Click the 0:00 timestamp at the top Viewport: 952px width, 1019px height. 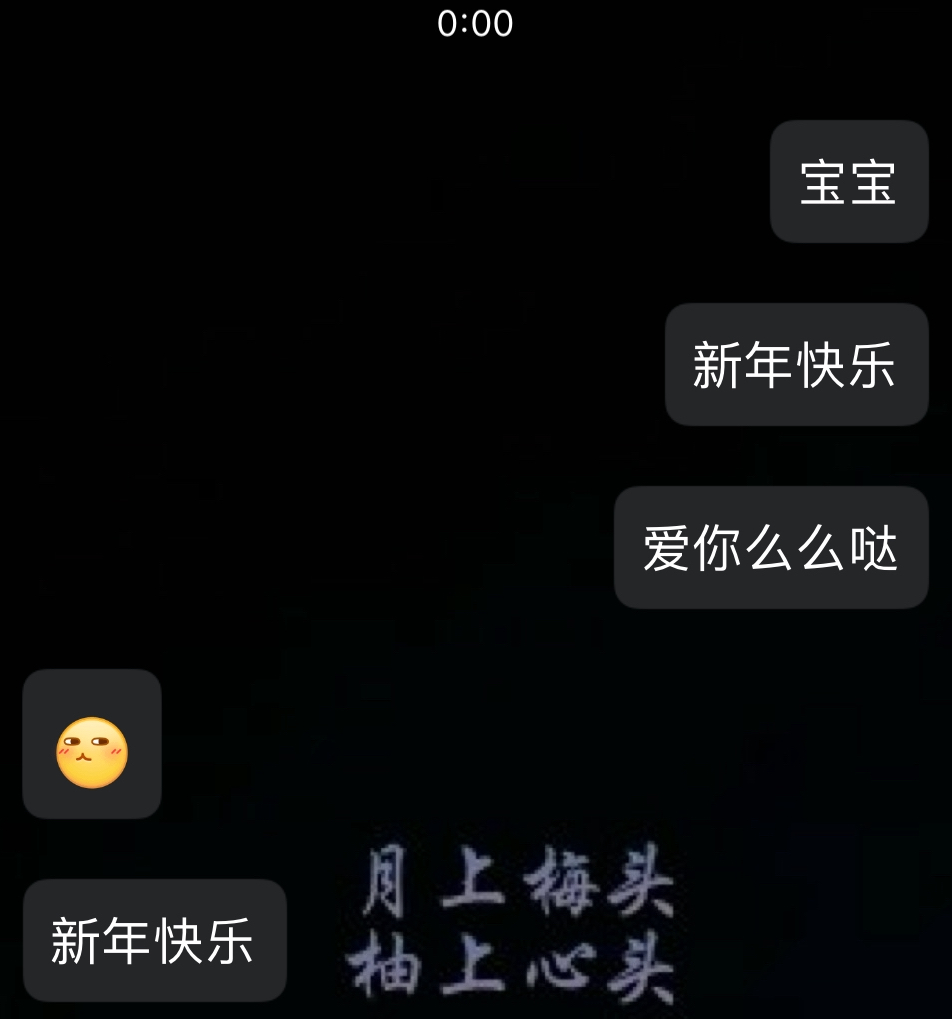pyautogui.click(x=476, y=22)
